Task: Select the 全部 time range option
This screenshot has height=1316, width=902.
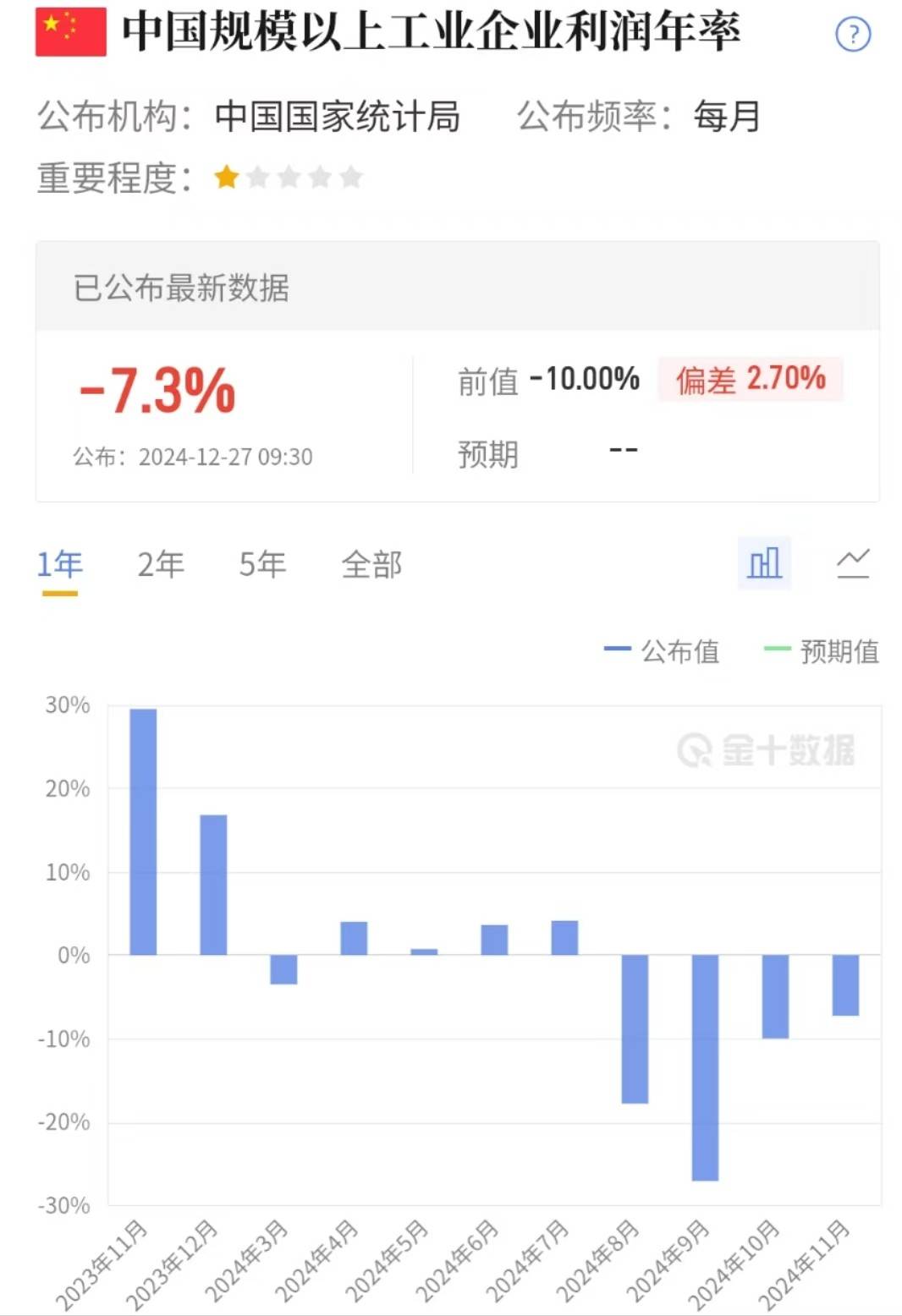Action: (x=371, y=563)
